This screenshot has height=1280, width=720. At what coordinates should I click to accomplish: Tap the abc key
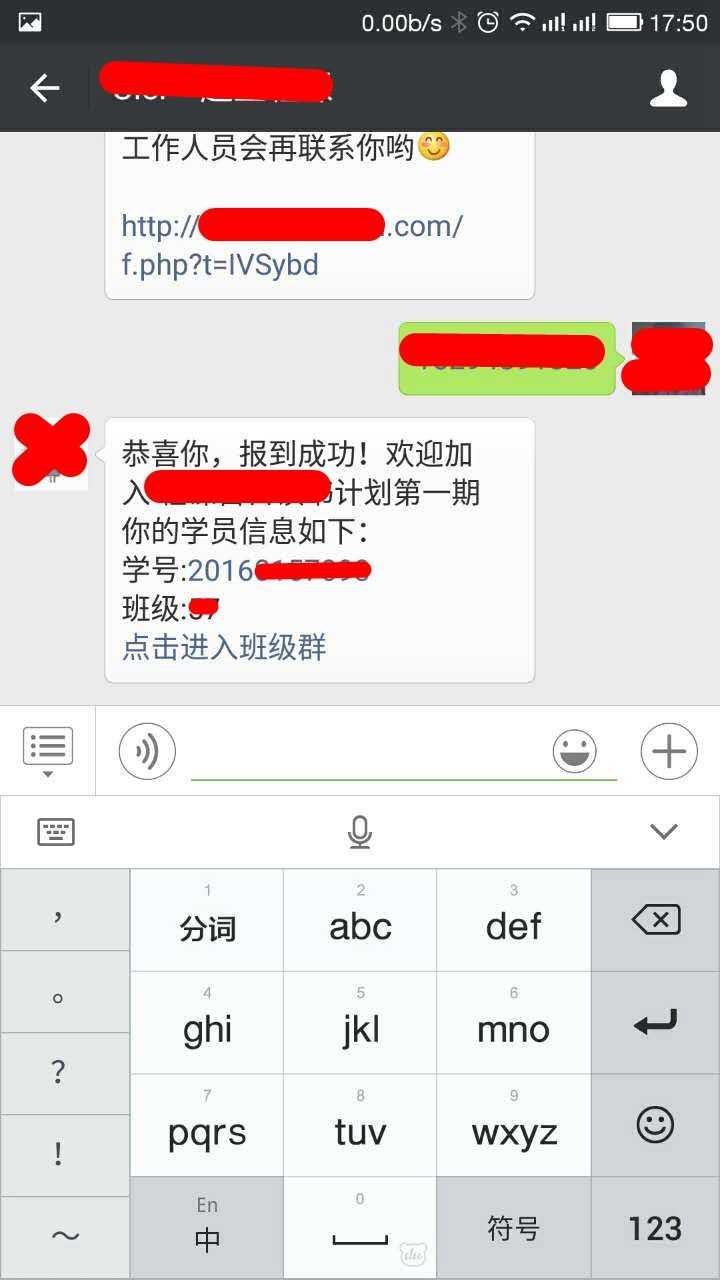point(360,920)
